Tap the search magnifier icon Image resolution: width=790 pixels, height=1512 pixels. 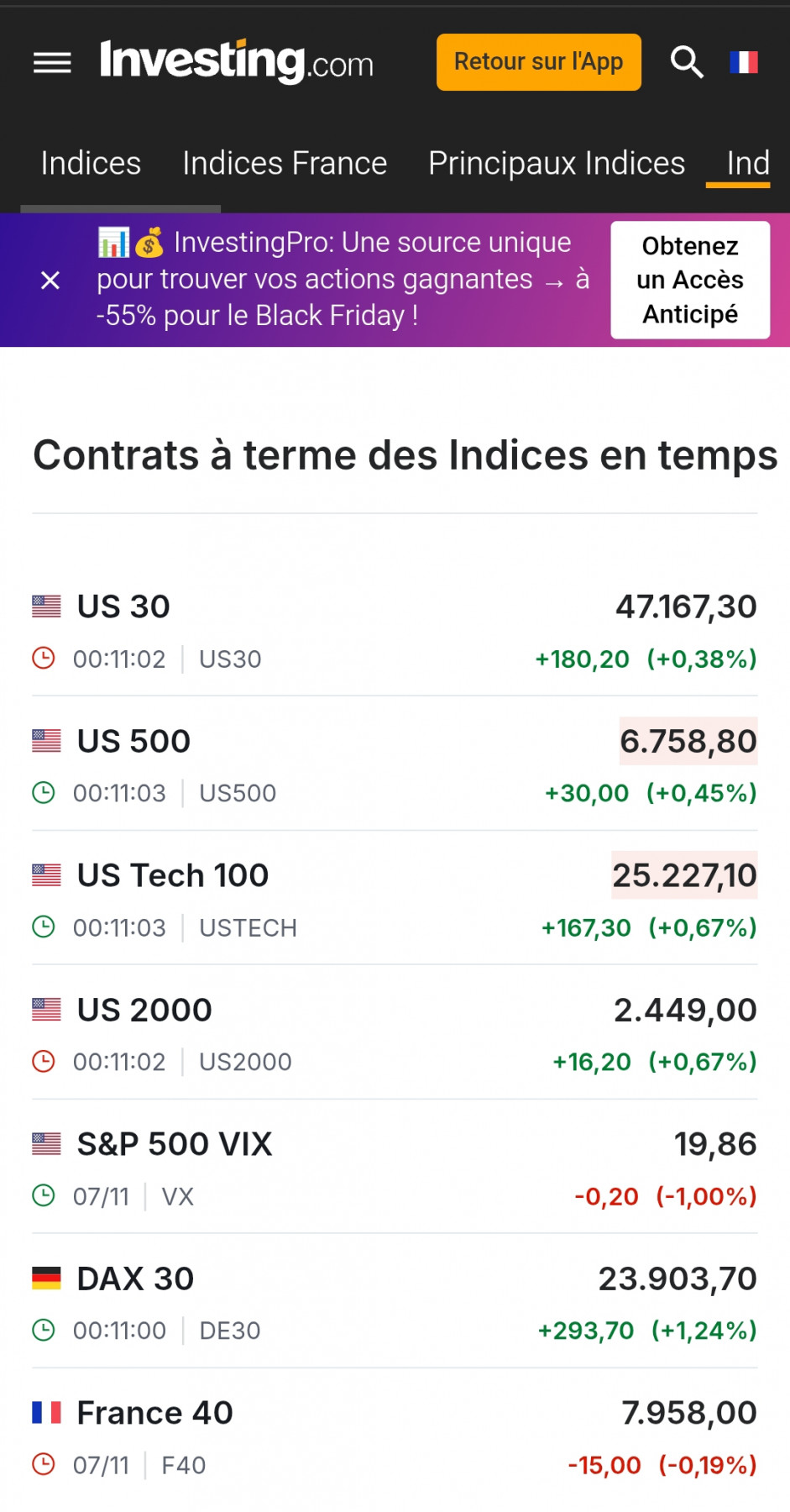[x=686, y=62]
